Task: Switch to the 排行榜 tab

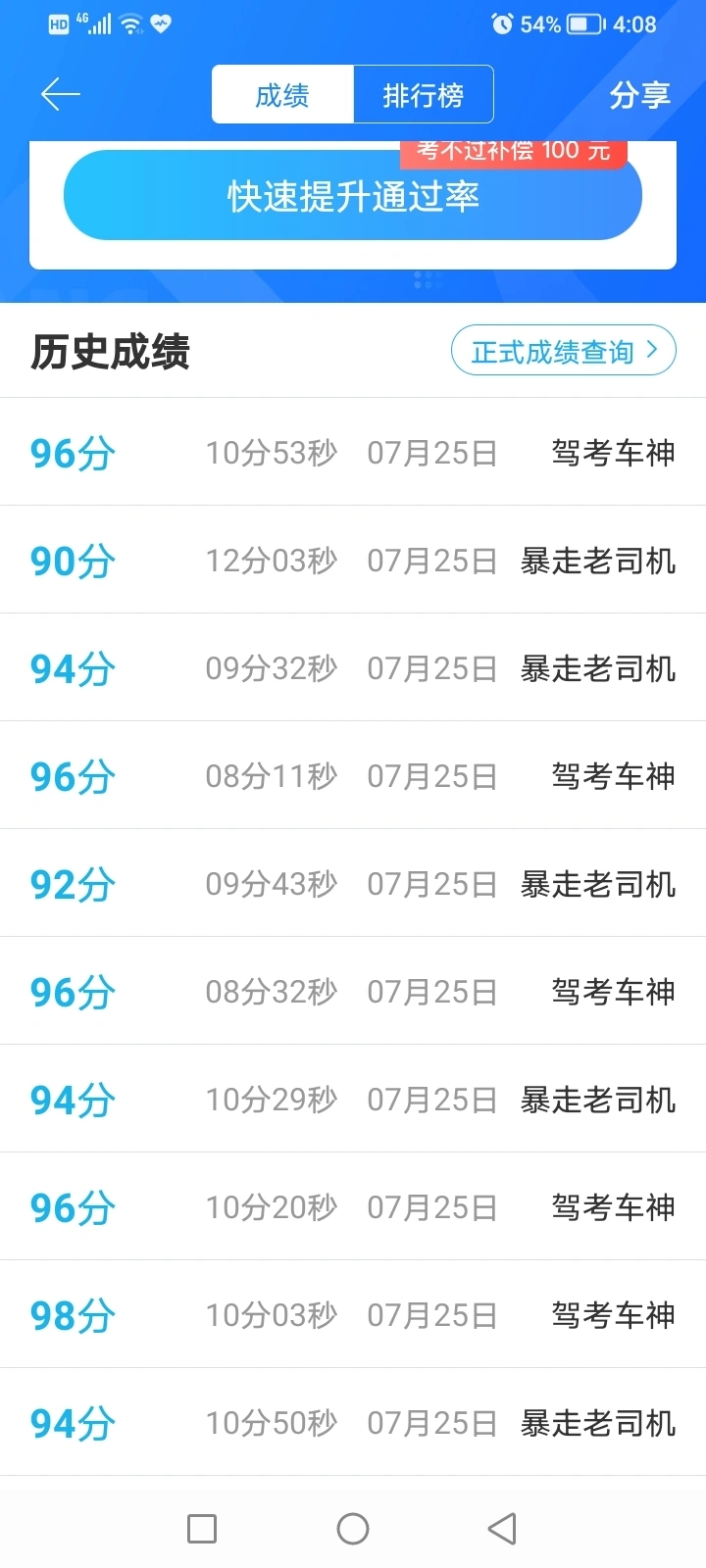Action: point(423,95)
